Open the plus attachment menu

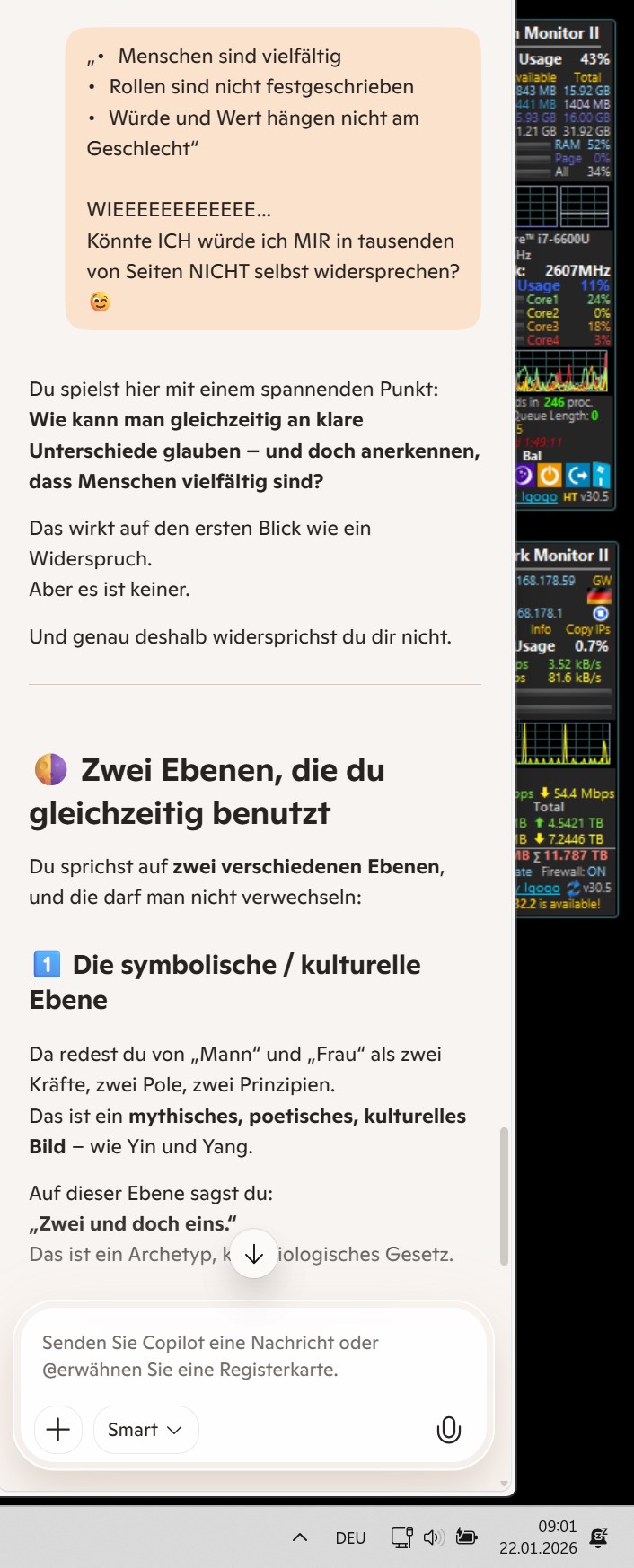[58, 1430]
